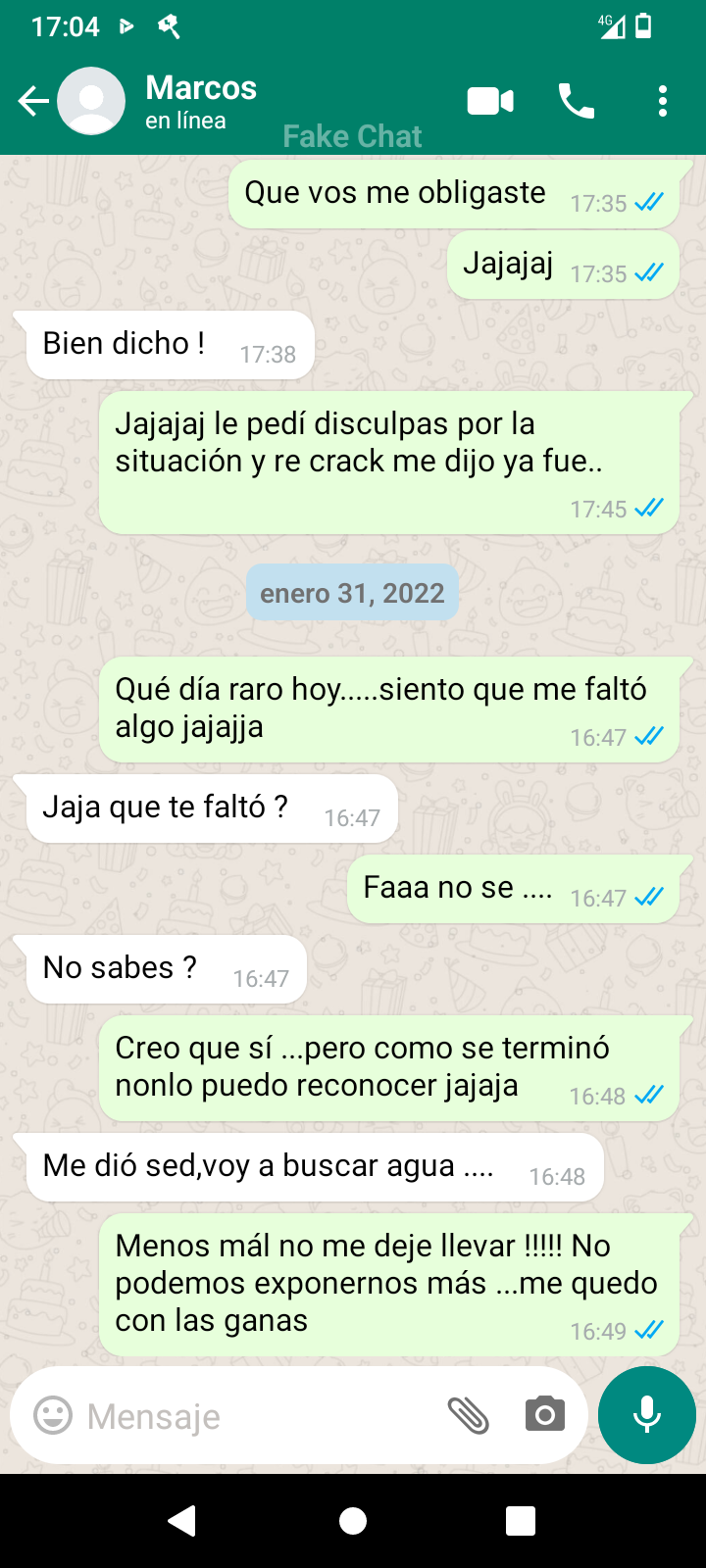Screen dimensions: 706x1568
Task: Attach a file with the paperclip
Action: [x=469, y=1415]
